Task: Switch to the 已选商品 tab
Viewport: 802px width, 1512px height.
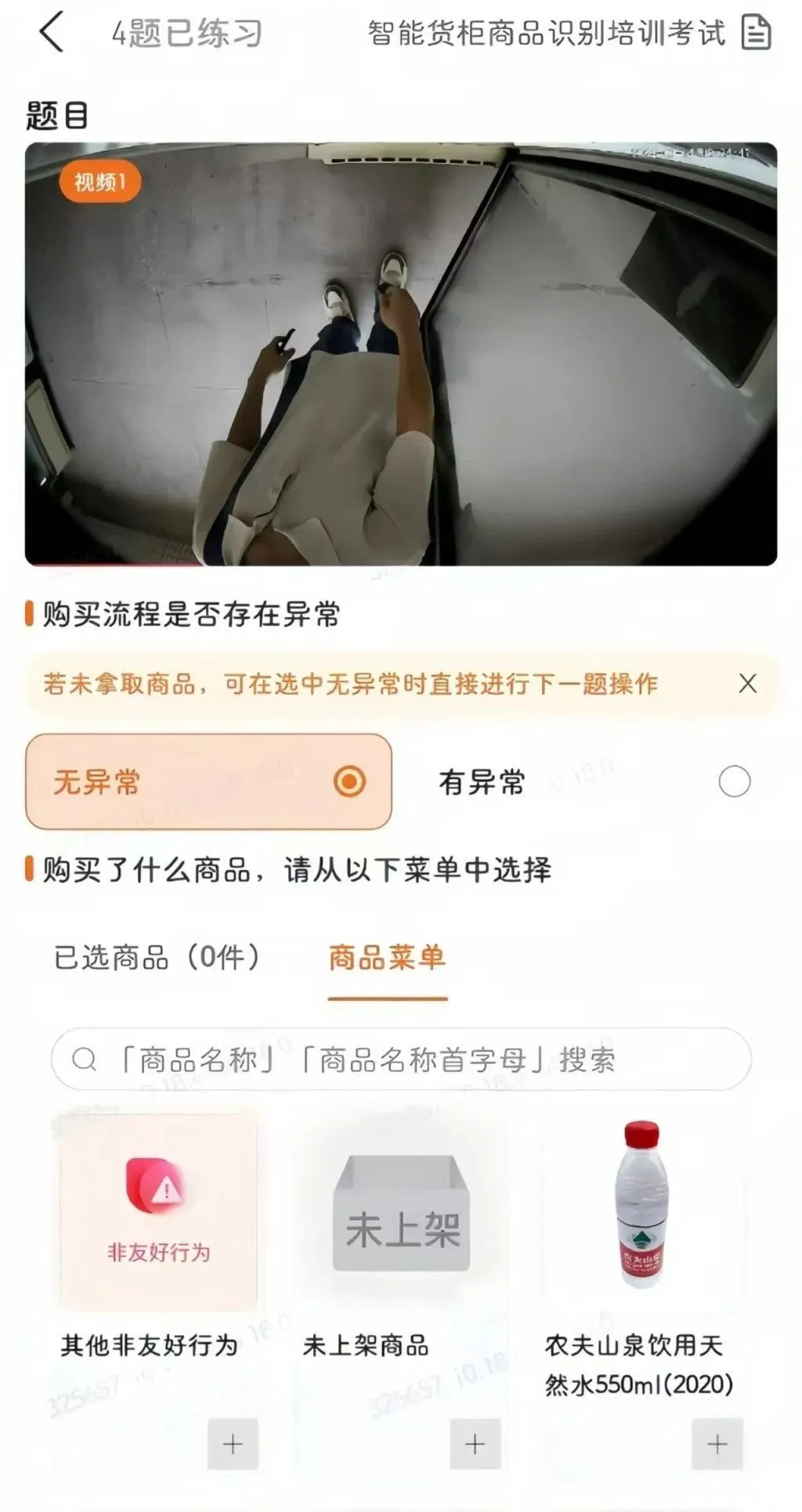Action: [157, 958]
